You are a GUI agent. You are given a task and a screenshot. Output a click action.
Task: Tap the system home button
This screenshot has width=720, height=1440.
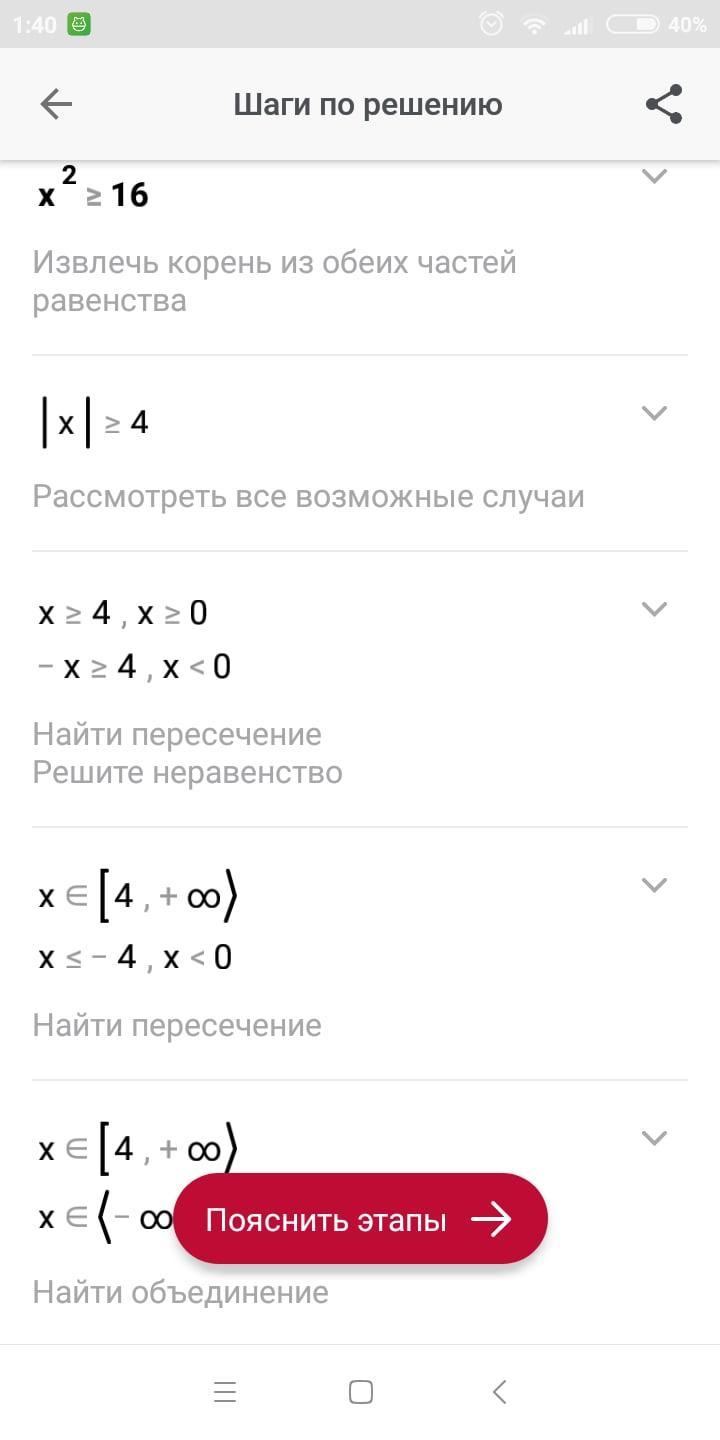pyautogui.click(x=360, y=1392)
